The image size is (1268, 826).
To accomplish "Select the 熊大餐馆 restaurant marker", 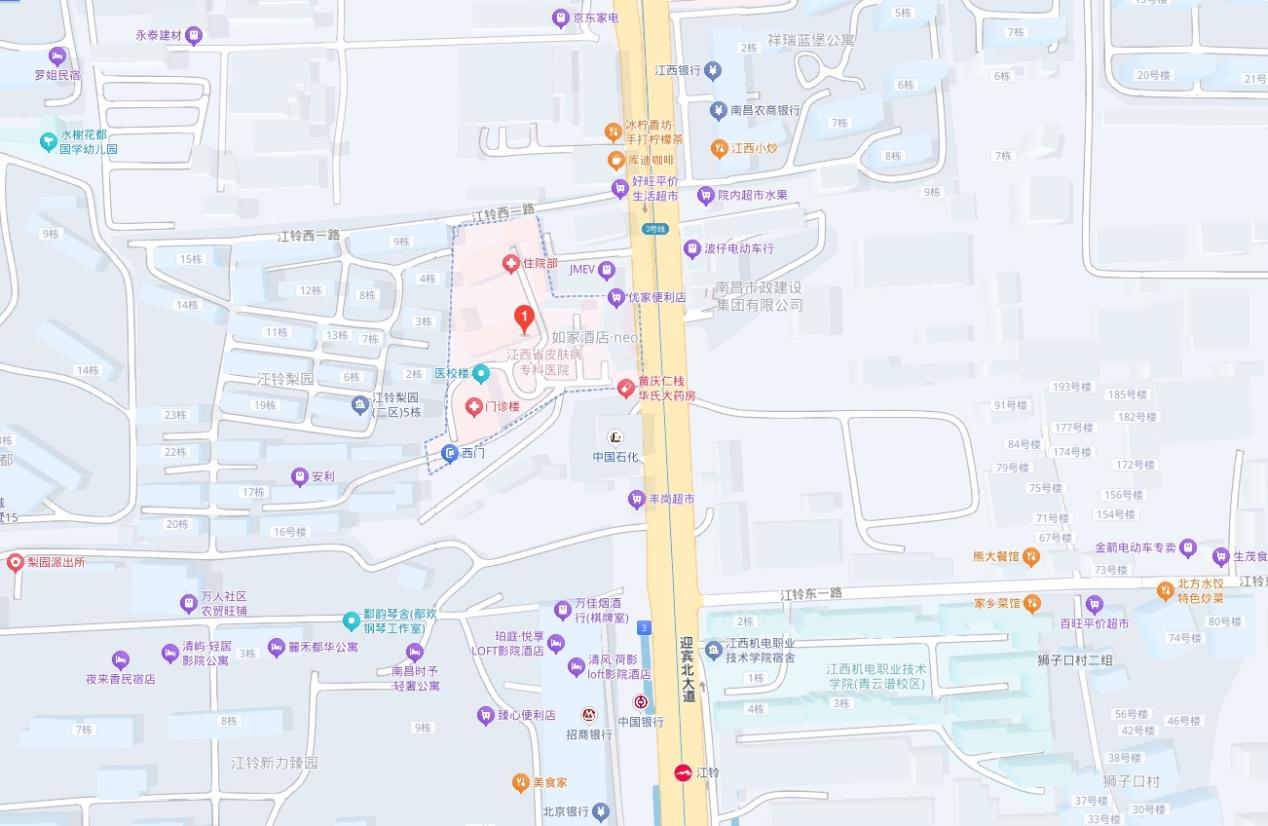I will [x=1032, y=556].
